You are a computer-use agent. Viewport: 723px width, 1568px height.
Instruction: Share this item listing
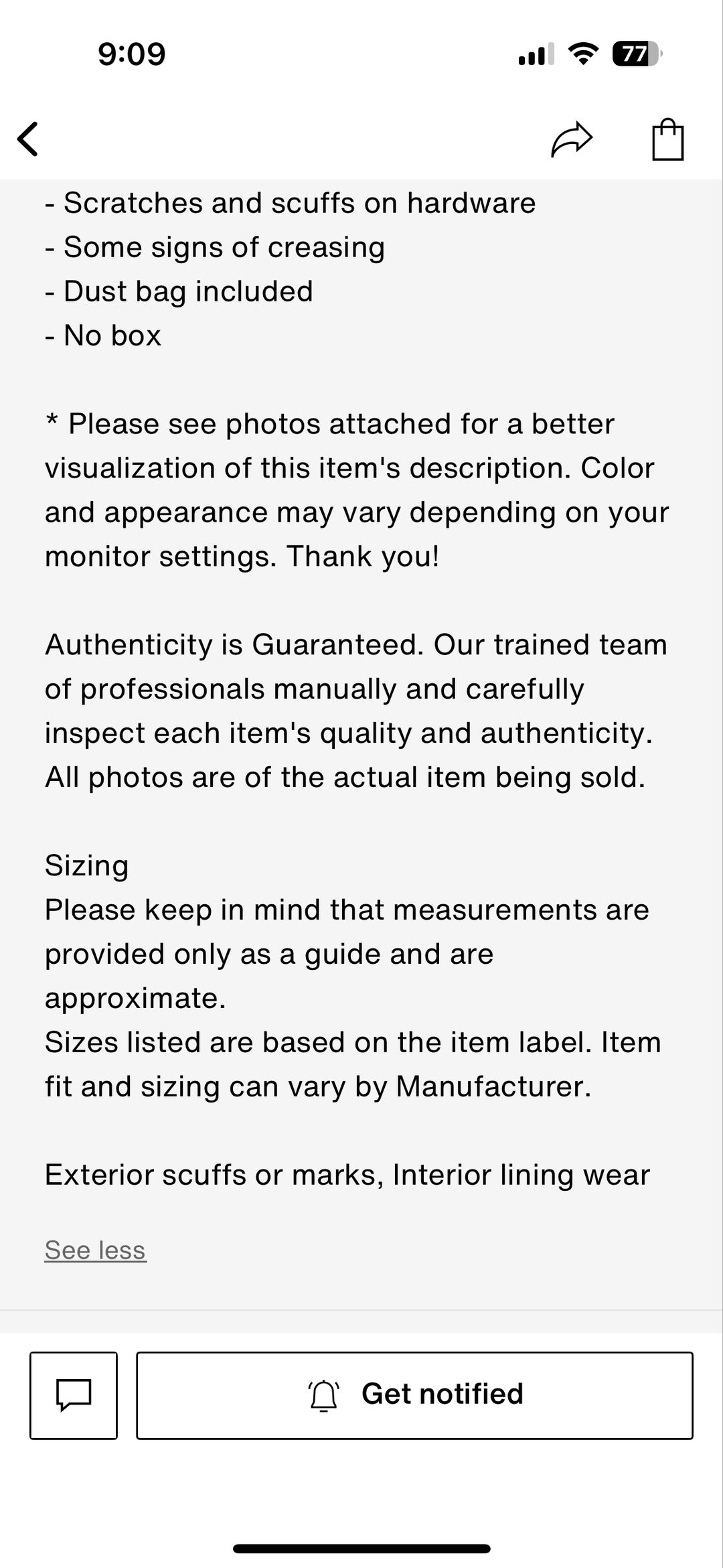[x=572, y=139]
